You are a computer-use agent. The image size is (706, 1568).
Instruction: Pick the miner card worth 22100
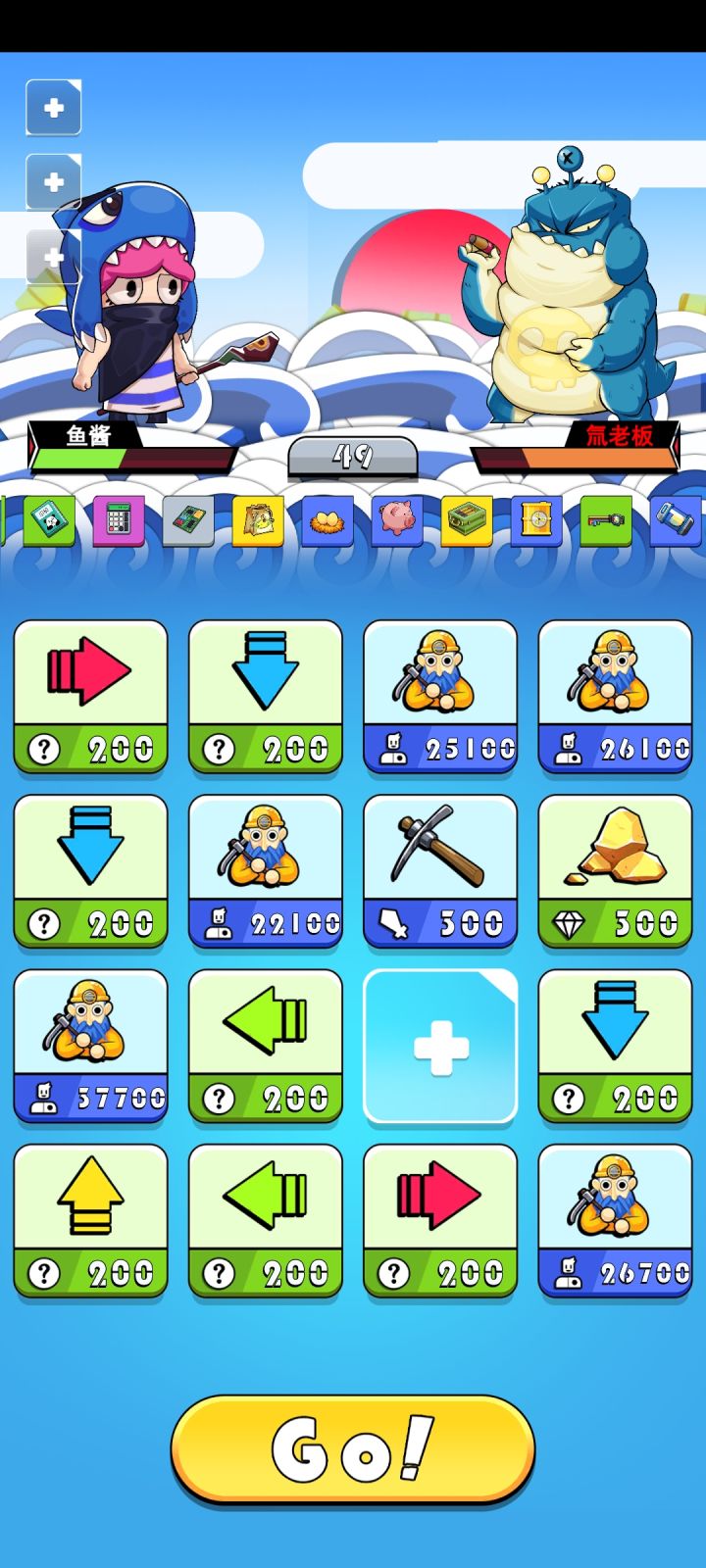coord(265,870)
